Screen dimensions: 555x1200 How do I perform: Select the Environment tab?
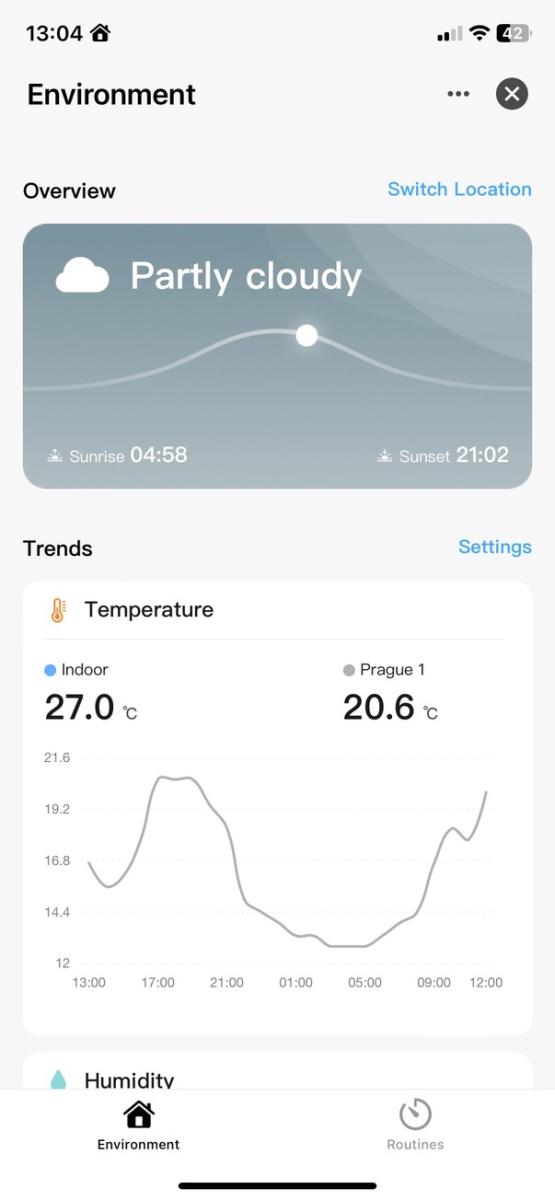[x=138, y=1125]
